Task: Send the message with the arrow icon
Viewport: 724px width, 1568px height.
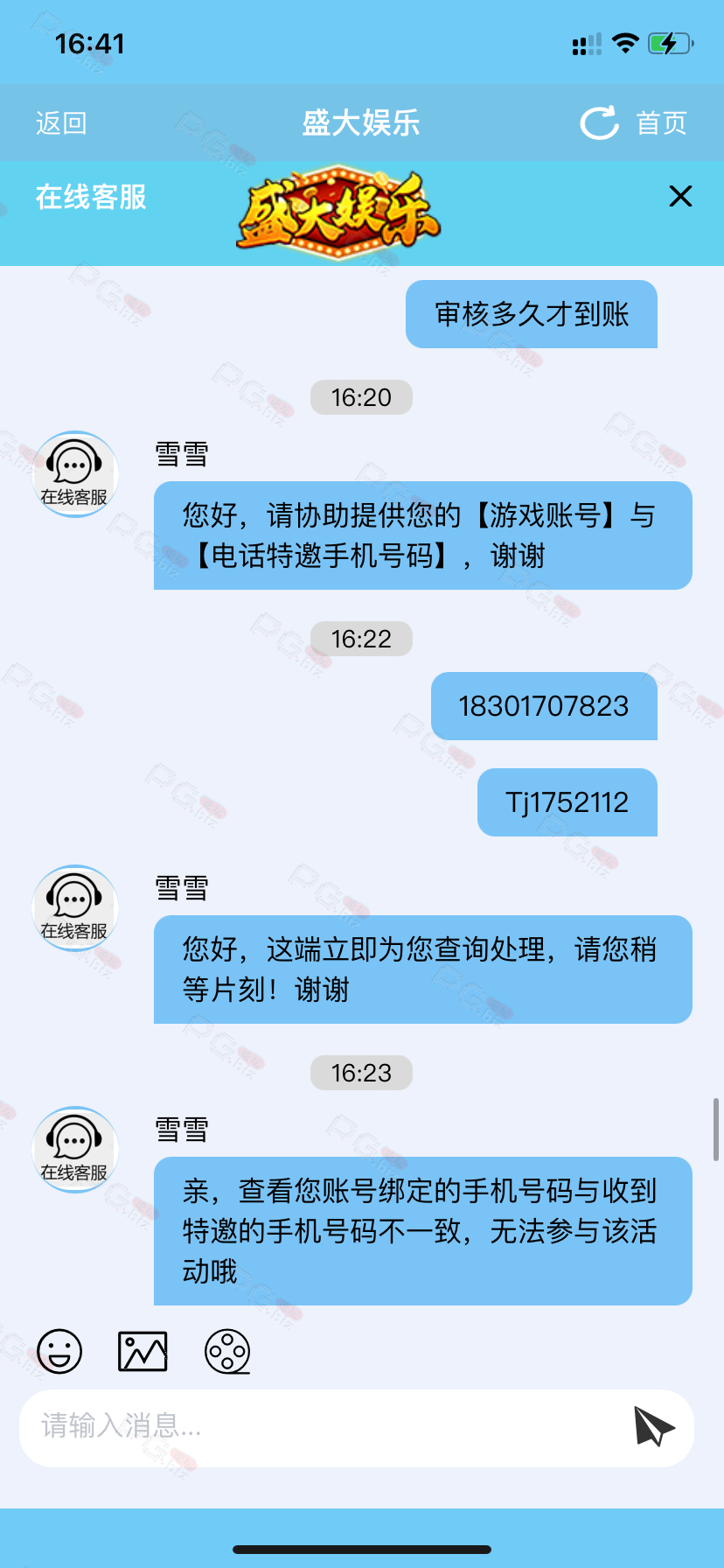Action: [x=654, y=1427]
